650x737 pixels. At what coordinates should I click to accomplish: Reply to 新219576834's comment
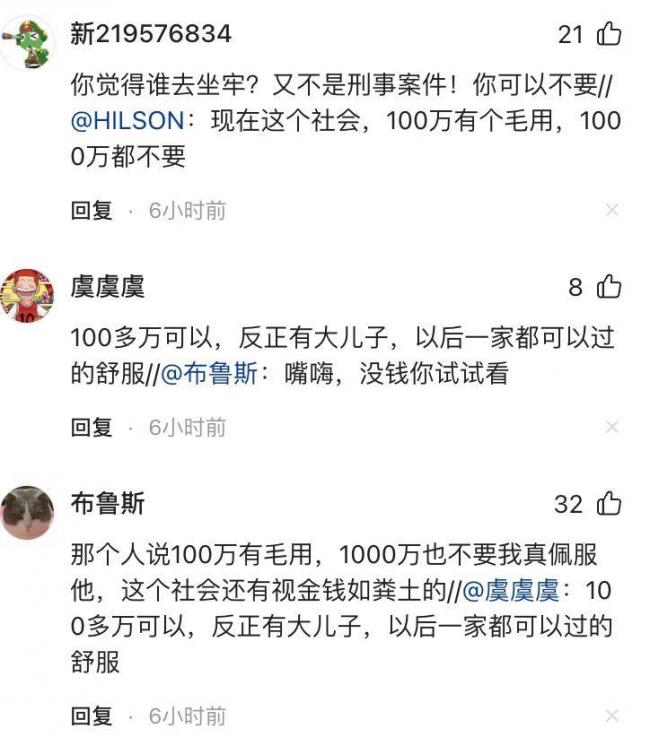(91, 210)
